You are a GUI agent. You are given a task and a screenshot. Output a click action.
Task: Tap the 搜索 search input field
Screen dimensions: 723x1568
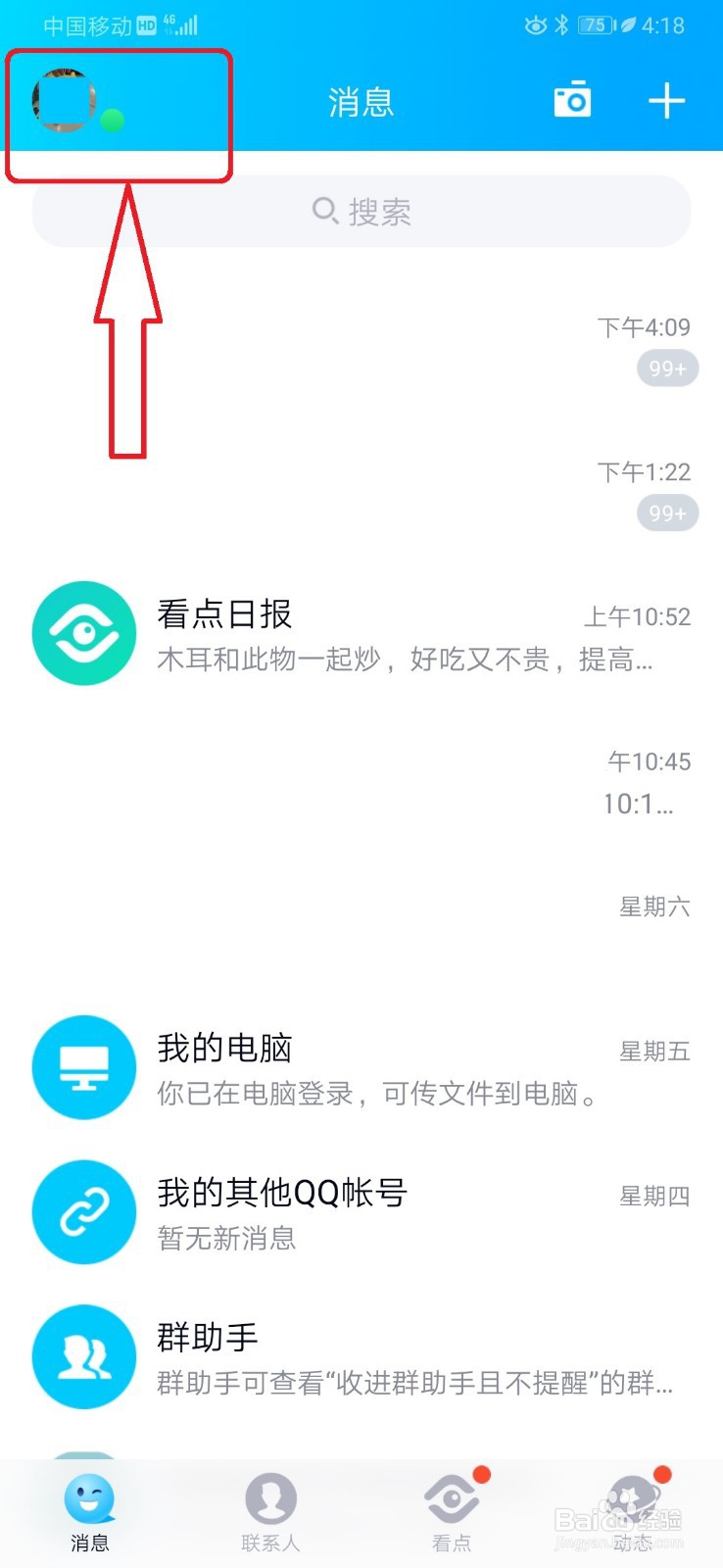(x=361, y=211)
